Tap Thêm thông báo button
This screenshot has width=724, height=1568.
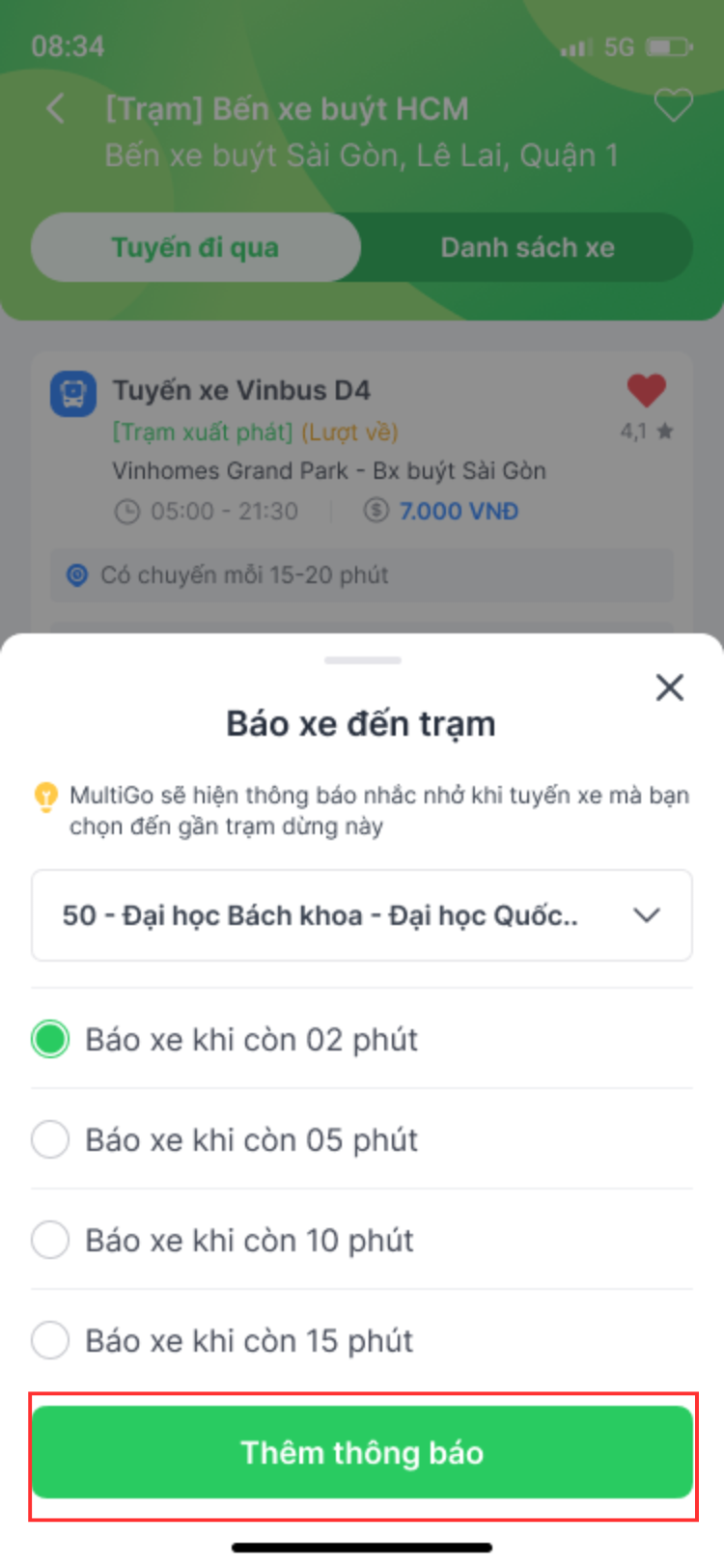[x=362, y=1452]
